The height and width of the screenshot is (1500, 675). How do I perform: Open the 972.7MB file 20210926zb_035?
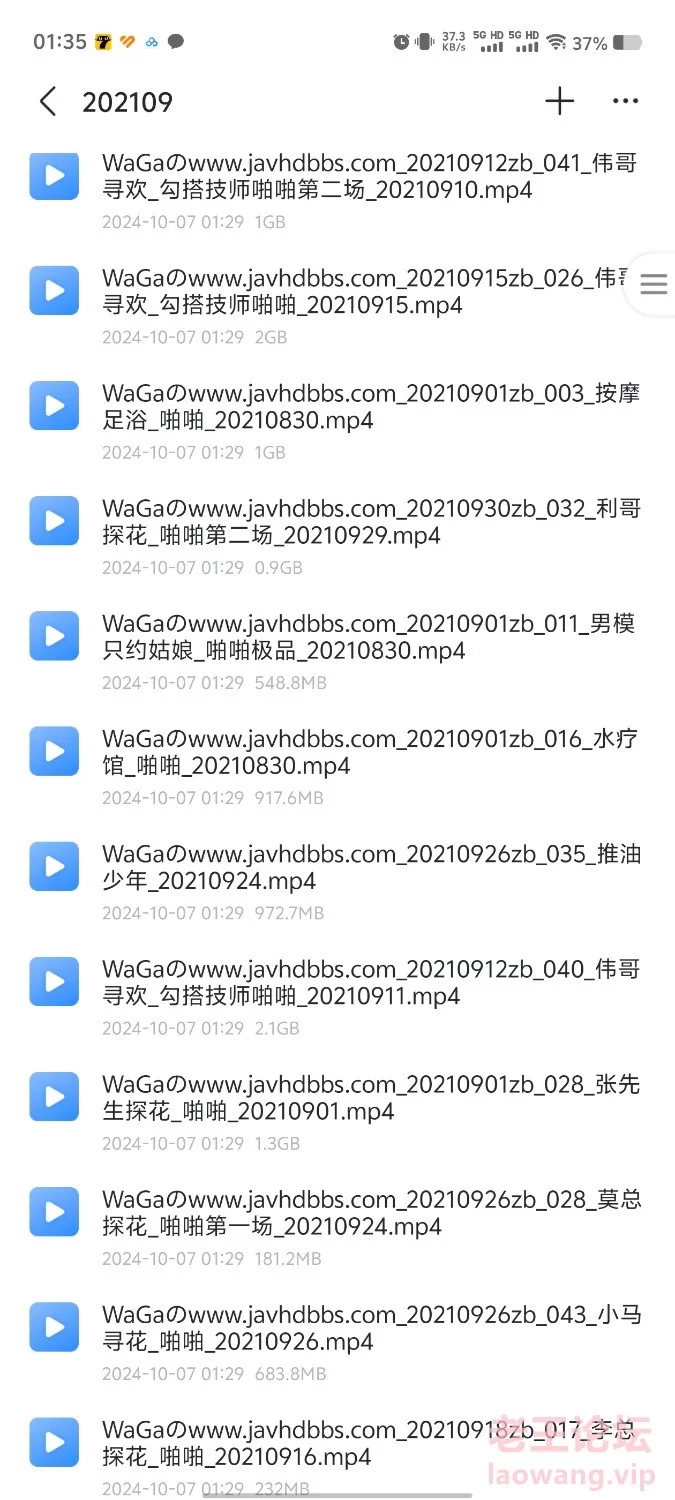(337, 882)
